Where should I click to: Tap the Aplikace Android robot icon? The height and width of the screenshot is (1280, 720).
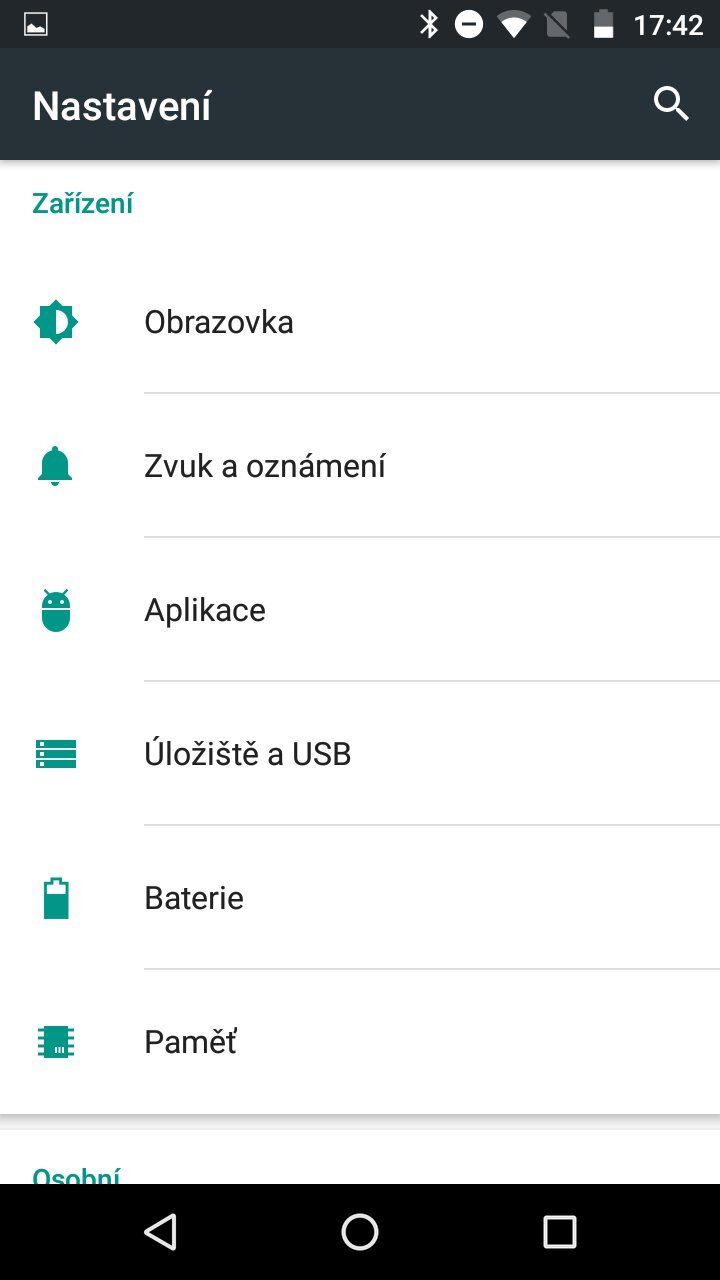coord(56,609)
